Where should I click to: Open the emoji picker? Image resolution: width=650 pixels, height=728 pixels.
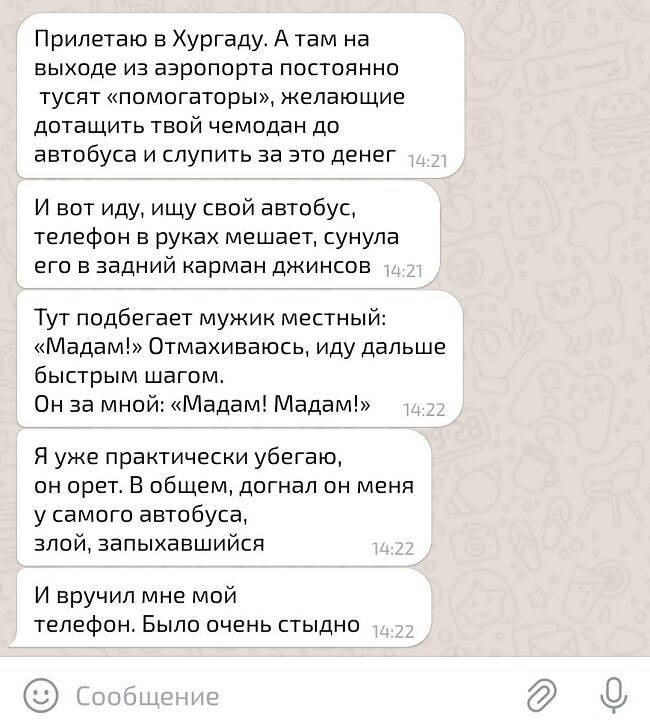pos(40,694)
